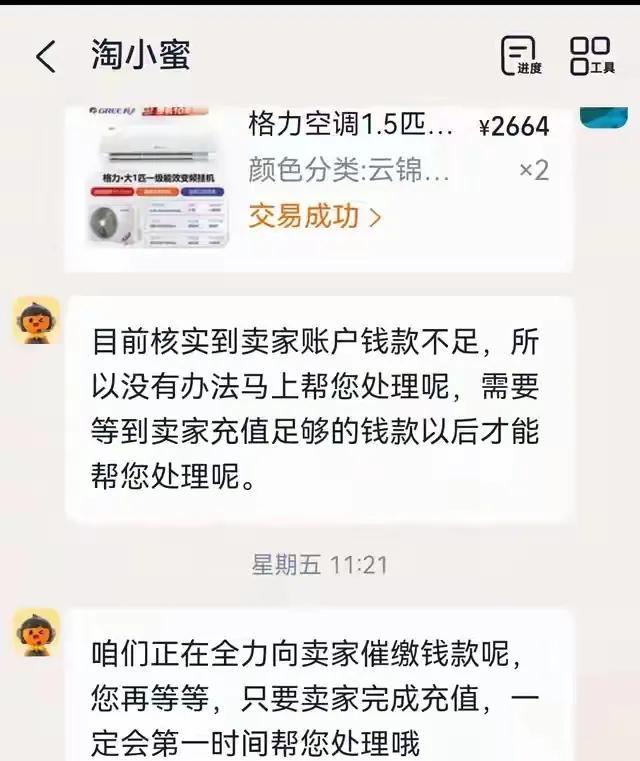This screenshot has height=761, width=640.
Task: Go back from the 淘小蜜 chat
Action: click(46, 57)
